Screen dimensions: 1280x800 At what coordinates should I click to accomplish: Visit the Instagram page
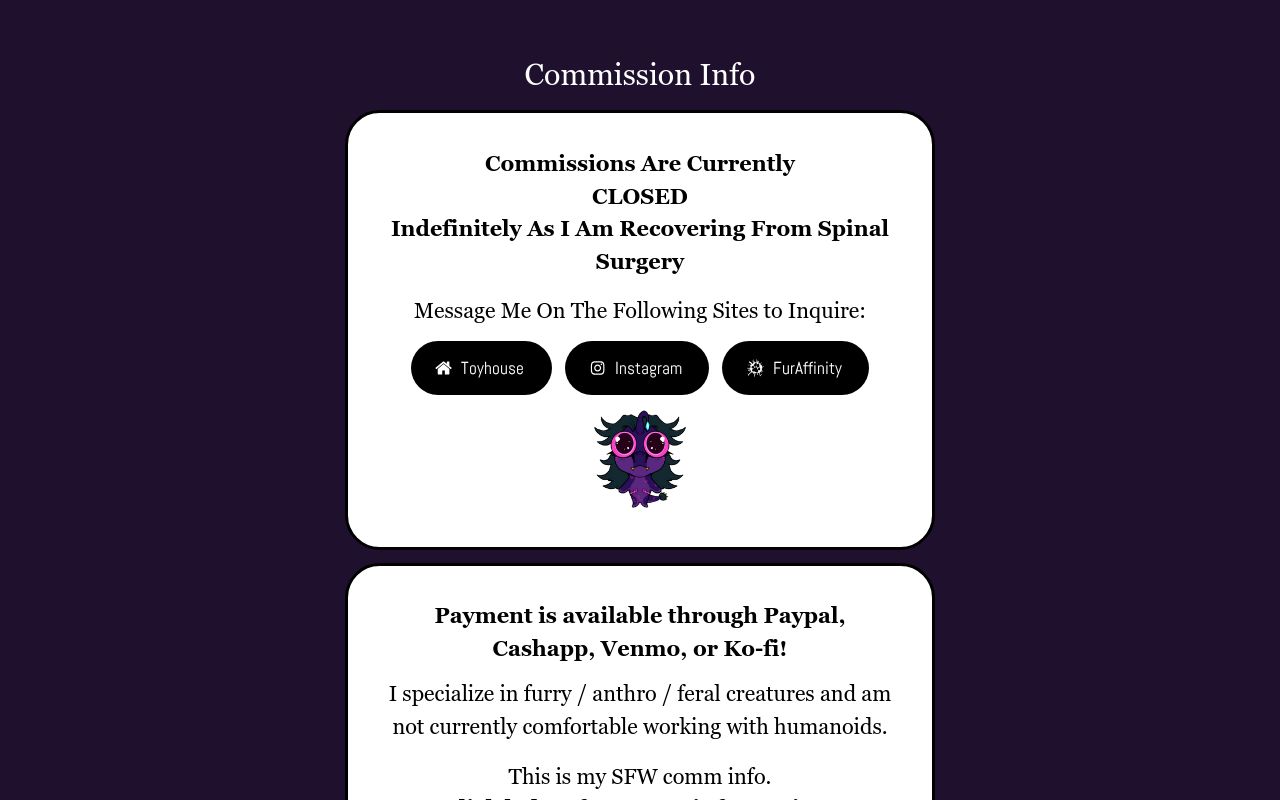(637, 368)
